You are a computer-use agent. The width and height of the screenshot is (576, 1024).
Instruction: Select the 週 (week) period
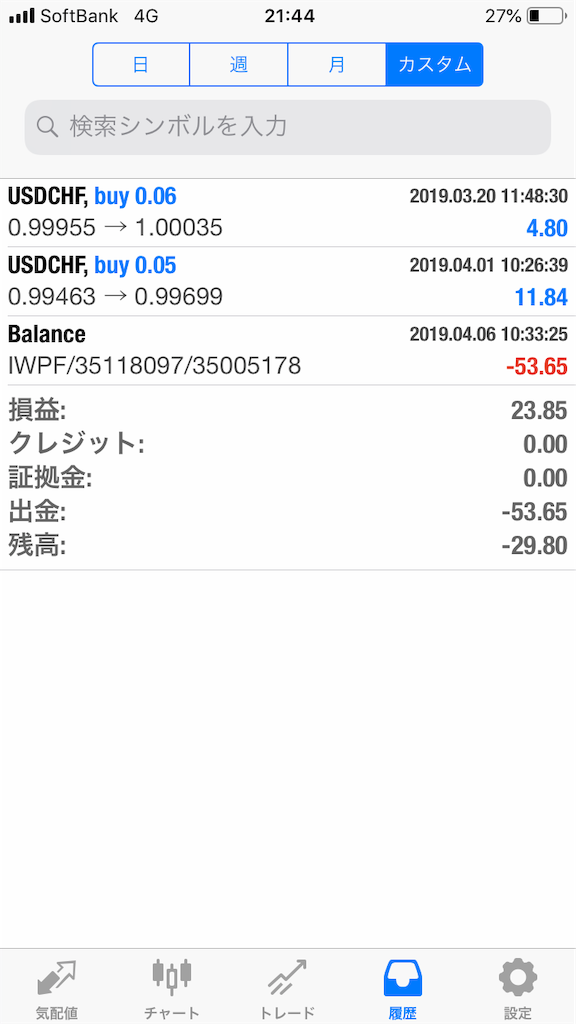point(238,65)
